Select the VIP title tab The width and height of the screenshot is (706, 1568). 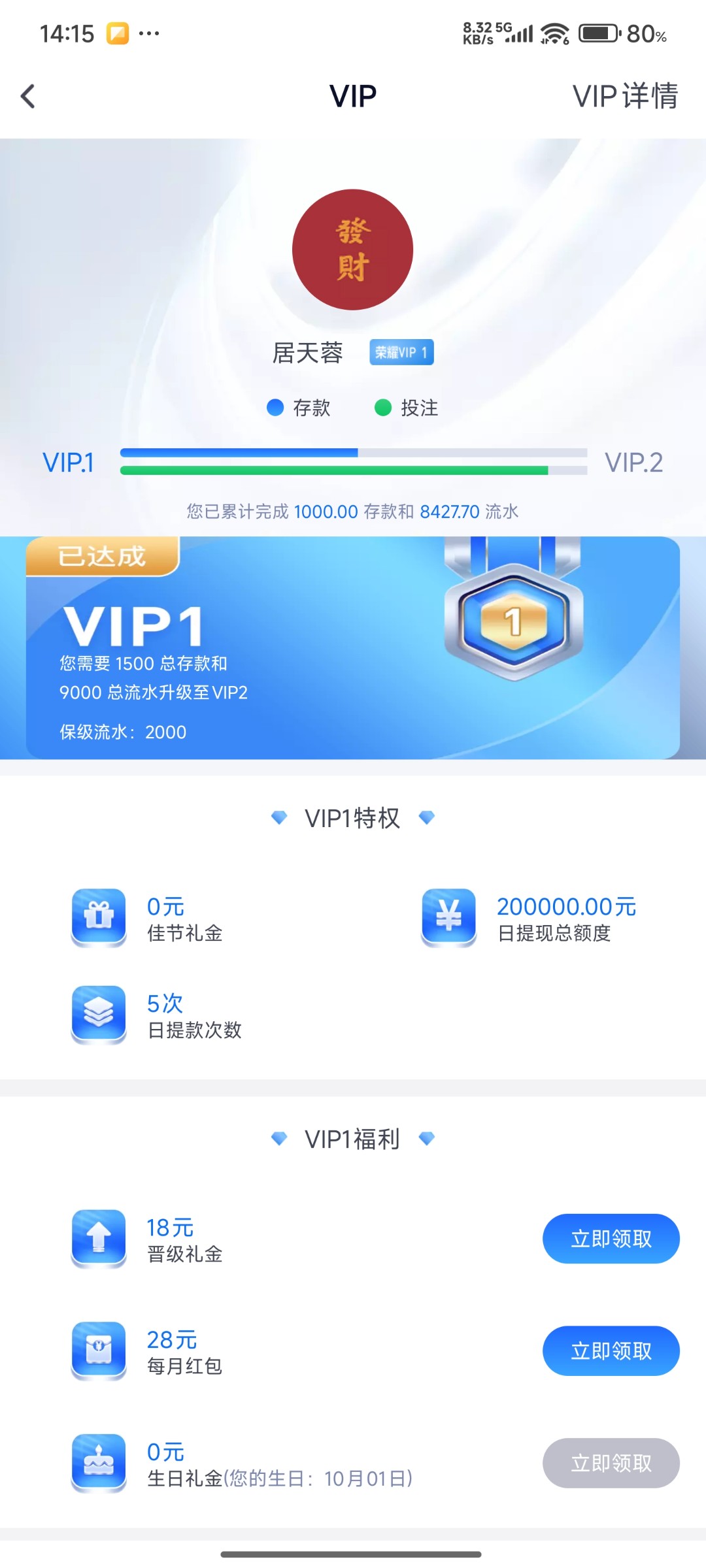coord(352,95)
